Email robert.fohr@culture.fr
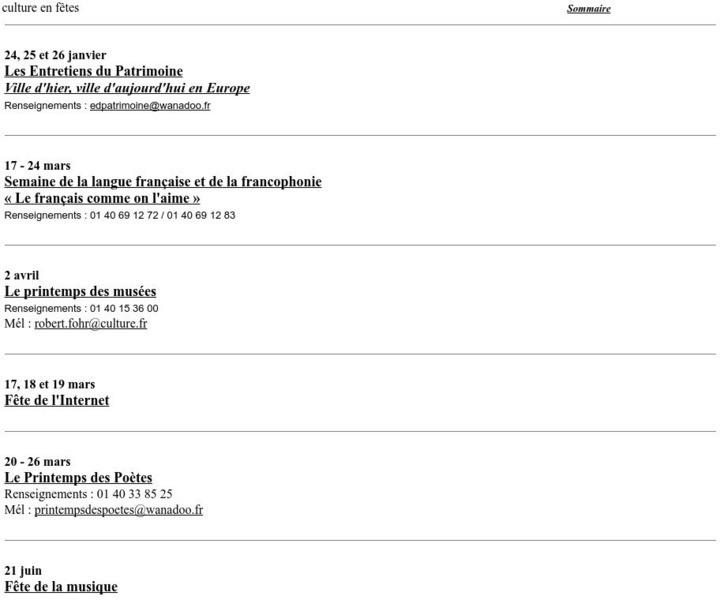The width and height of the screenshot is (720, 600). (x=90, y=324)
